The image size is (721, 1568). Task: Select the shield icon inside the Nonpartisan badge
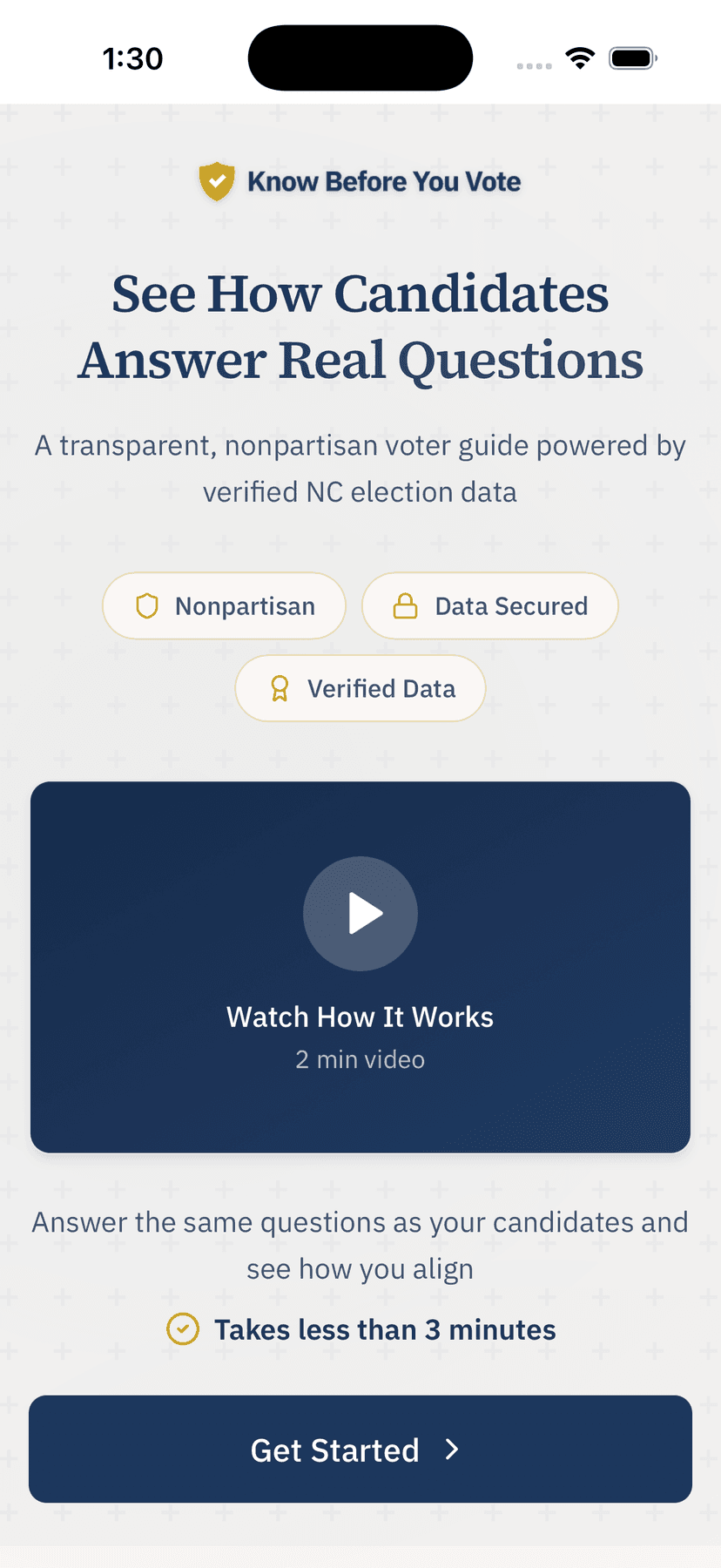tap(149, 605)
